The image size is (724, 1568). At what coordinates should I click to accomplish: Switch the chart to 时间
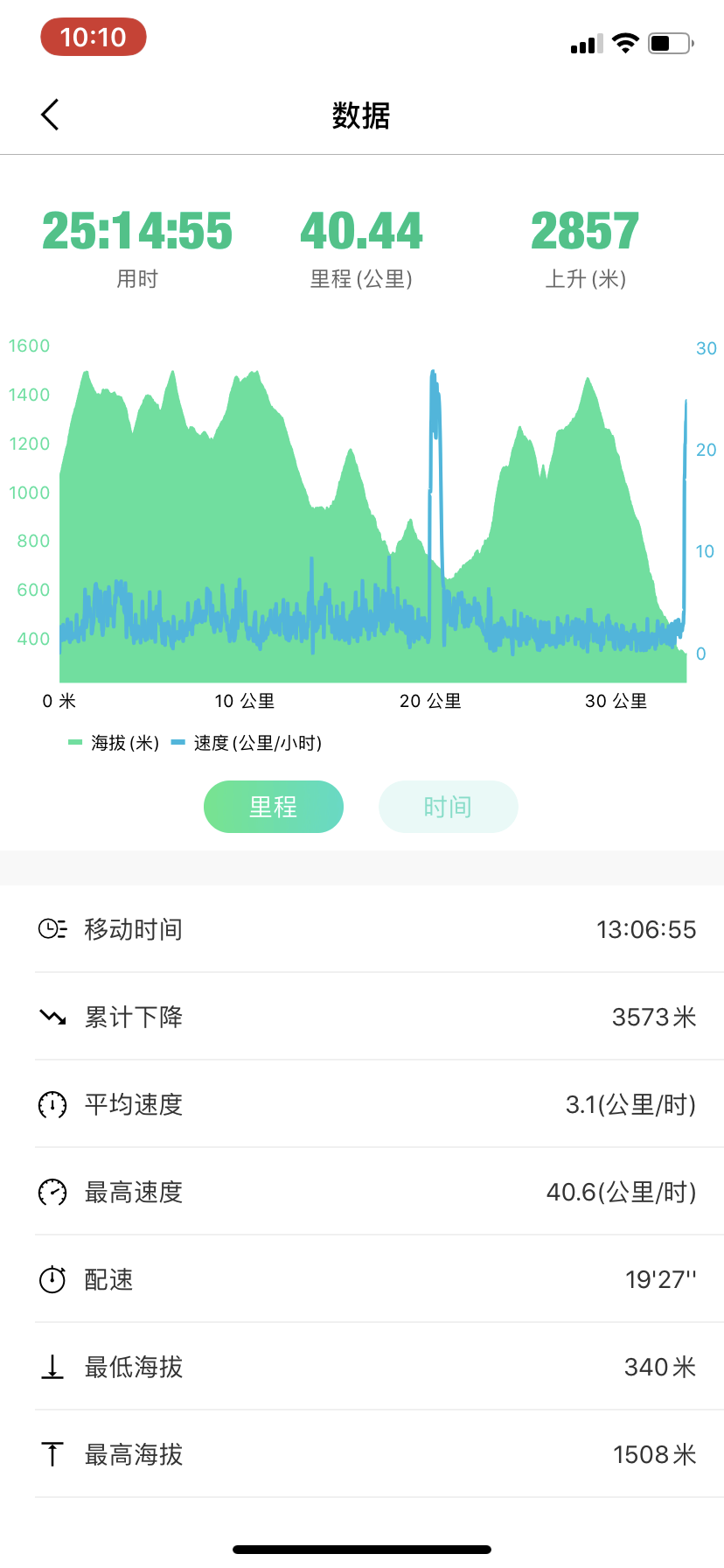[448, 807]
